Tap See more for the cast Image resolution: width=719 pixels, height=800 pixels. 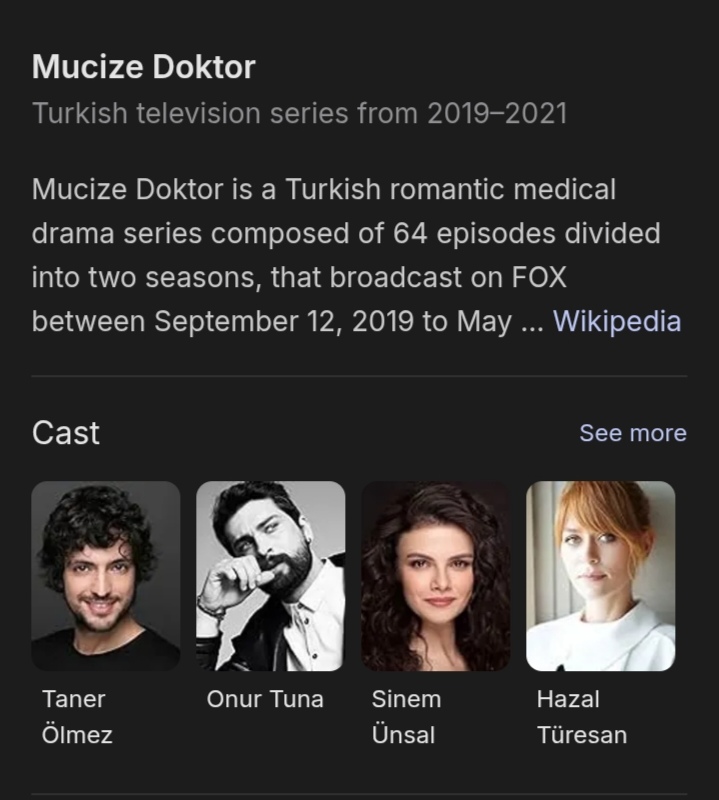(x=633, y=433)
